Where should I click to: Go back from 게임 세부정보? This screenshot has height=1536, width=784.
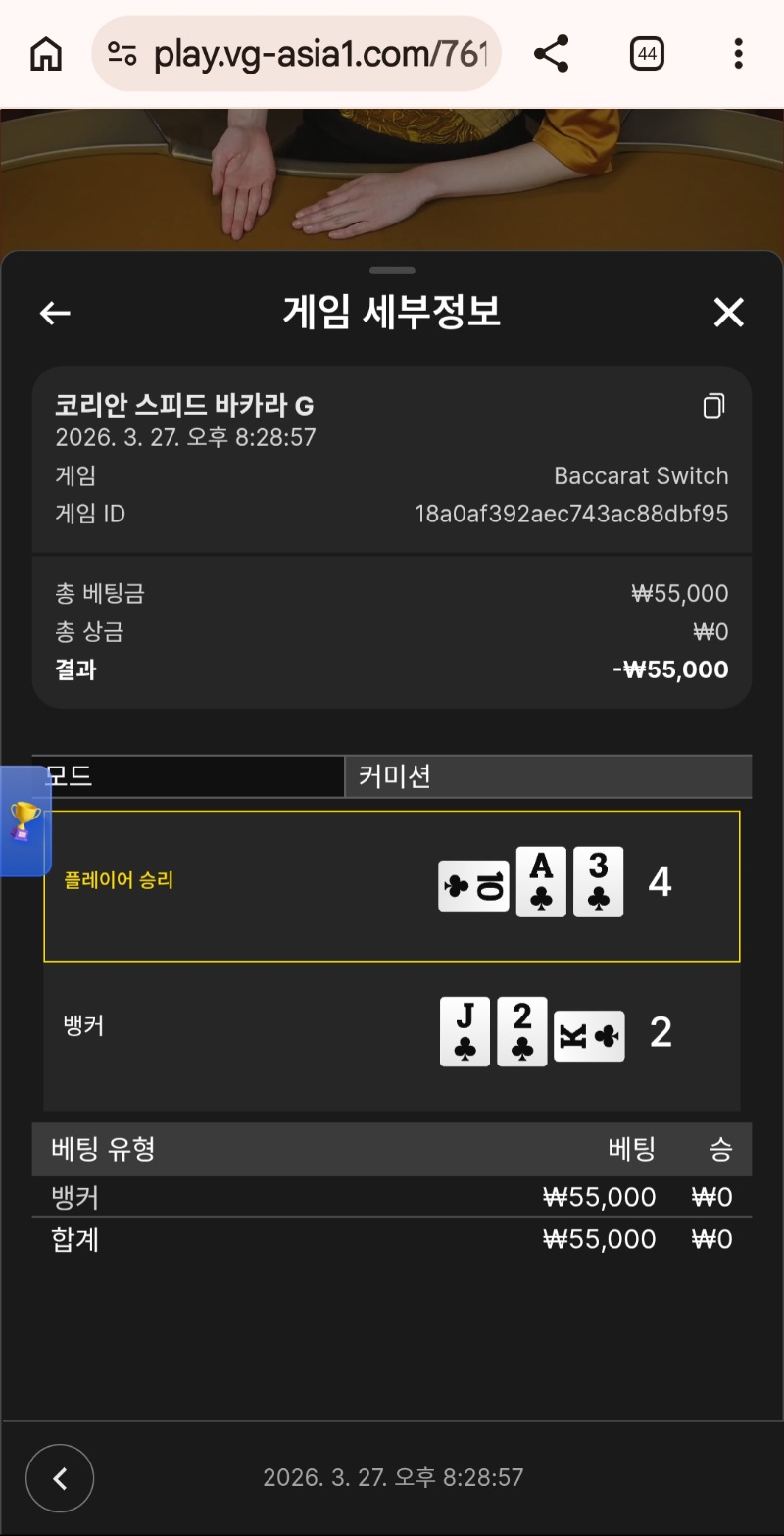click(55, 313)
